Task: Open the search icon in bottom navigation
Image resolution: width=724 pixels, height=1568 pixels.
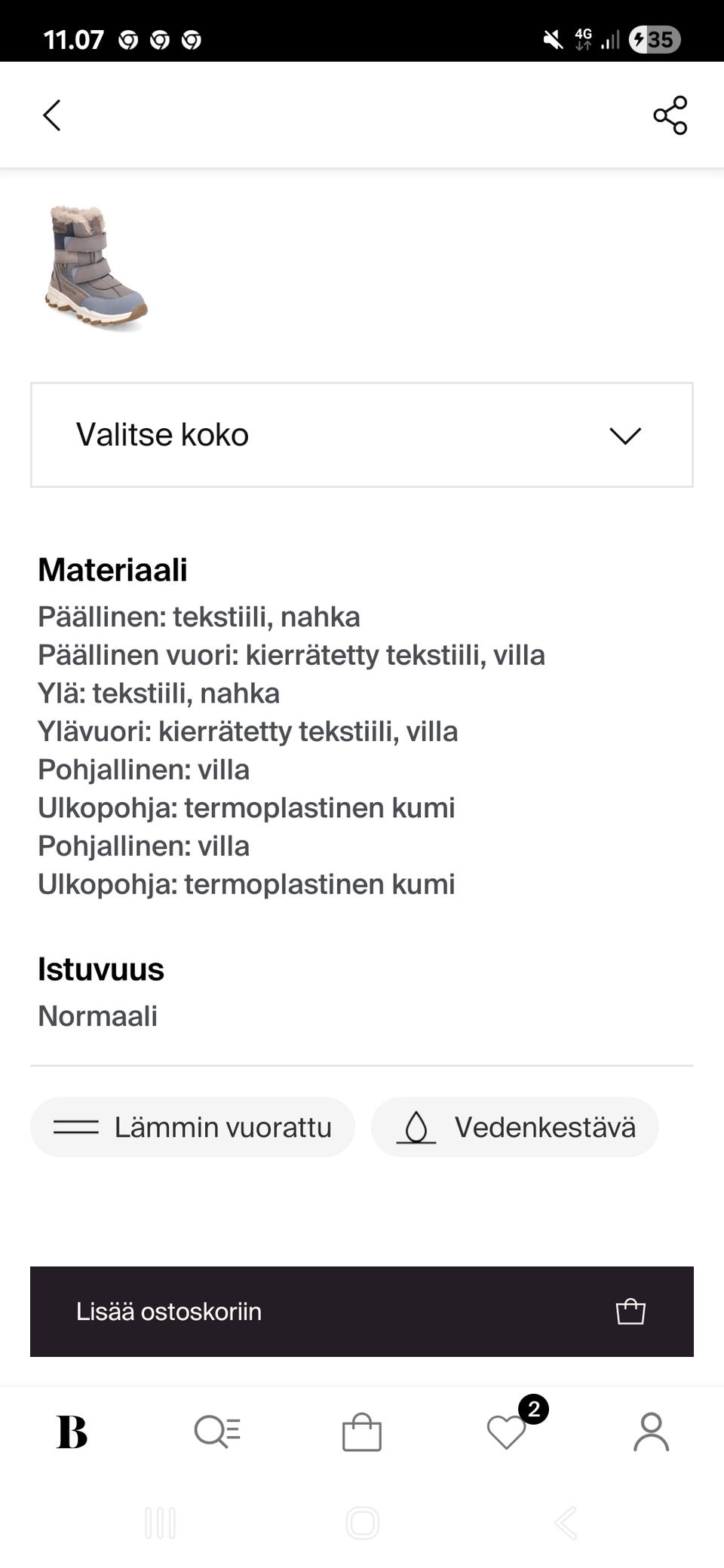Action: 216,1432
